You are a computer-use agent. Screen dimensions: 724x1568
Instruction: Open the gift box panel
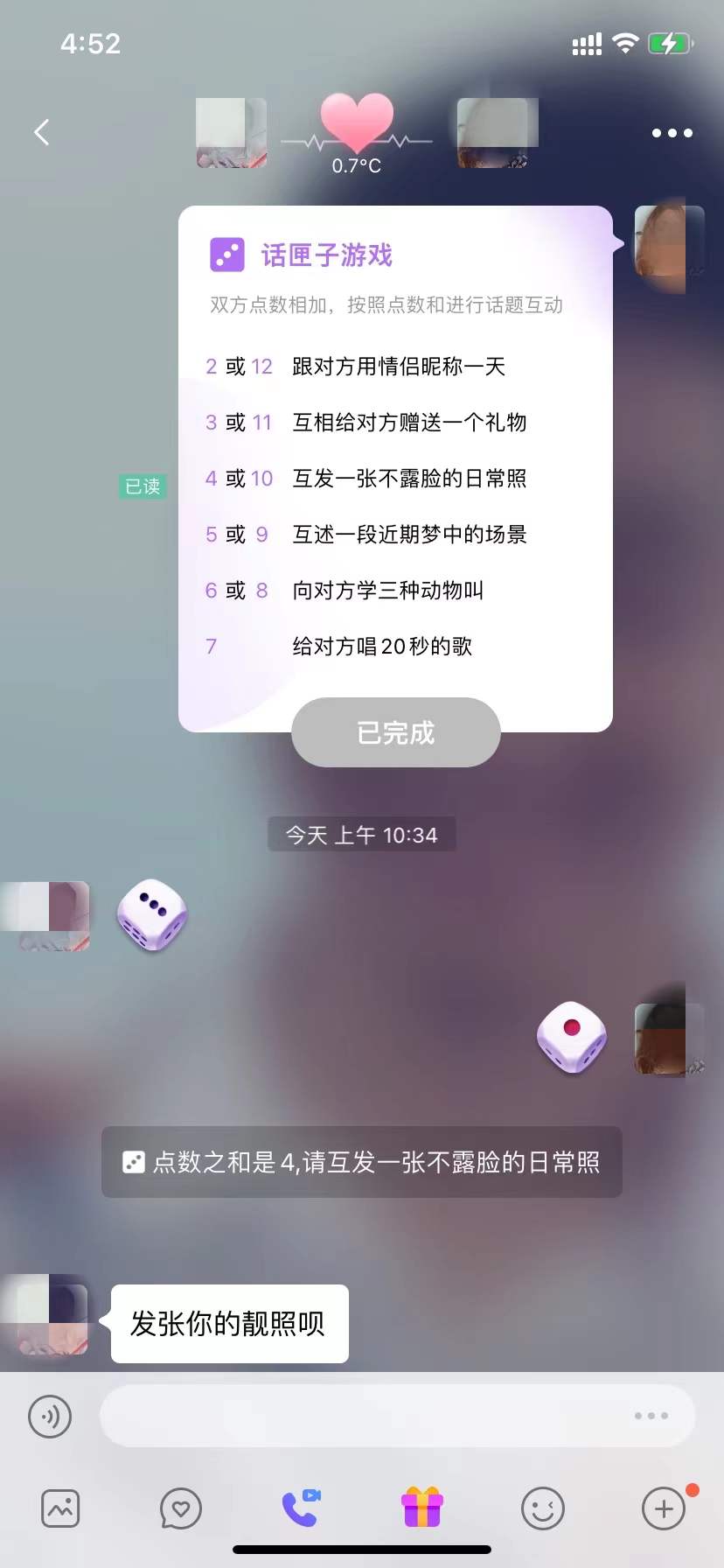(x=422, y=1508)
